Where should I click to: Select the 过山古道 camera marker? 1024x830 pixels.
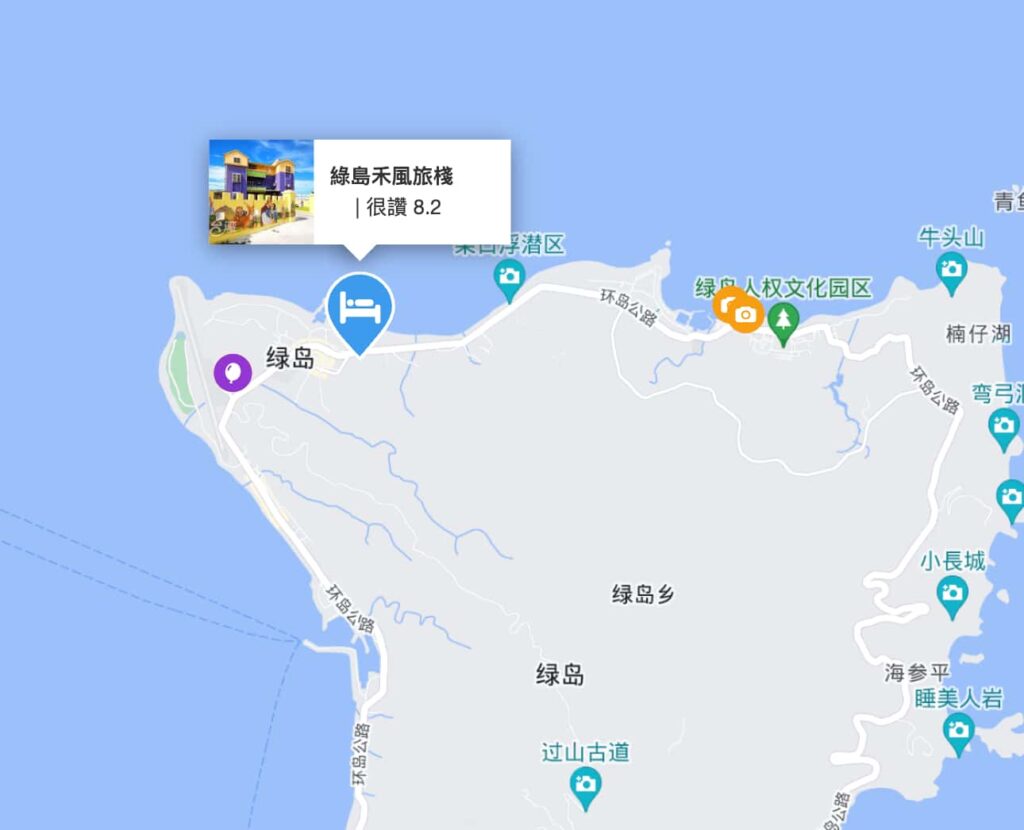585,783
